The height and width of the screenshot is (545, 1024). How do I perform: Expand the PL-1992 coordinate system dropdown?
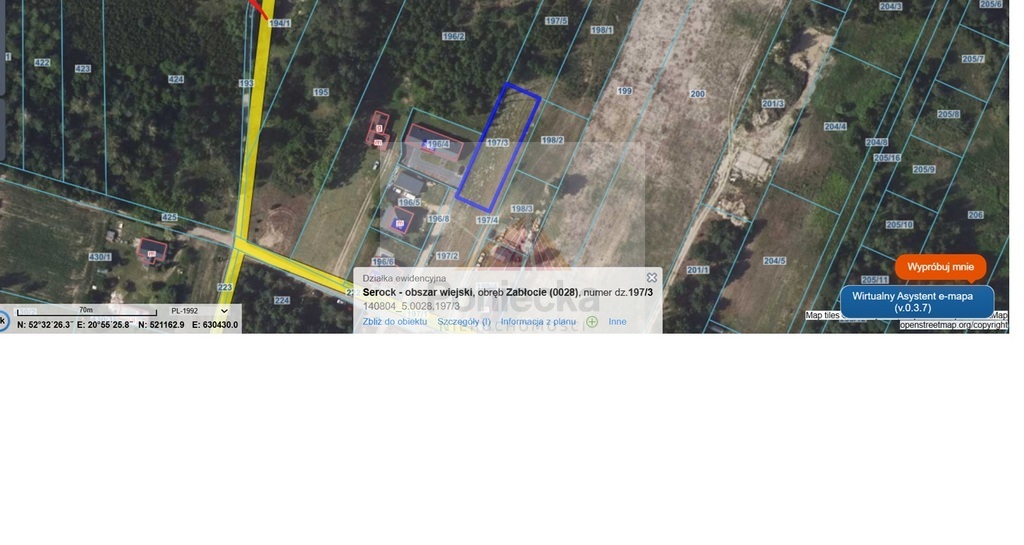tap(224, 311)
